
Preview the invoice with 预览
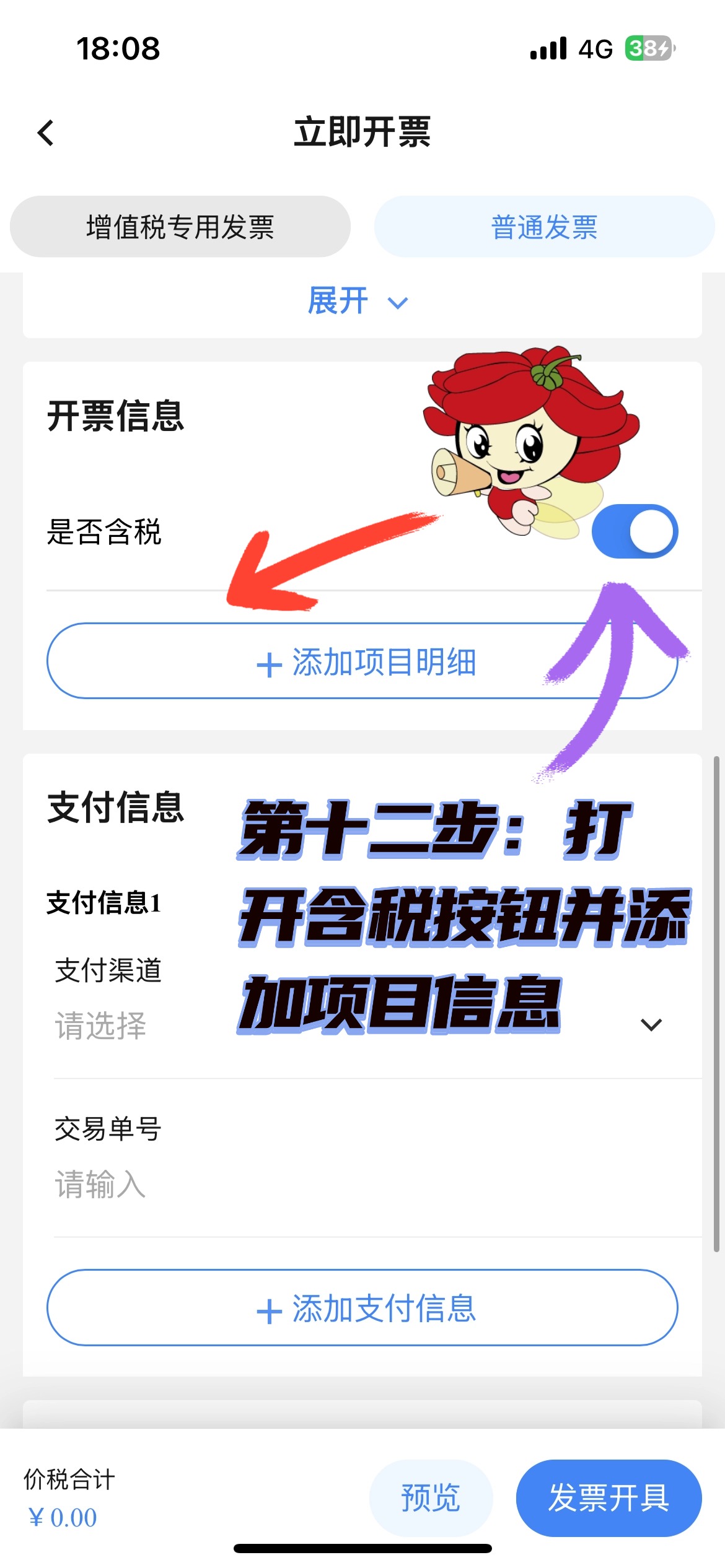(x=431, y=1497)
